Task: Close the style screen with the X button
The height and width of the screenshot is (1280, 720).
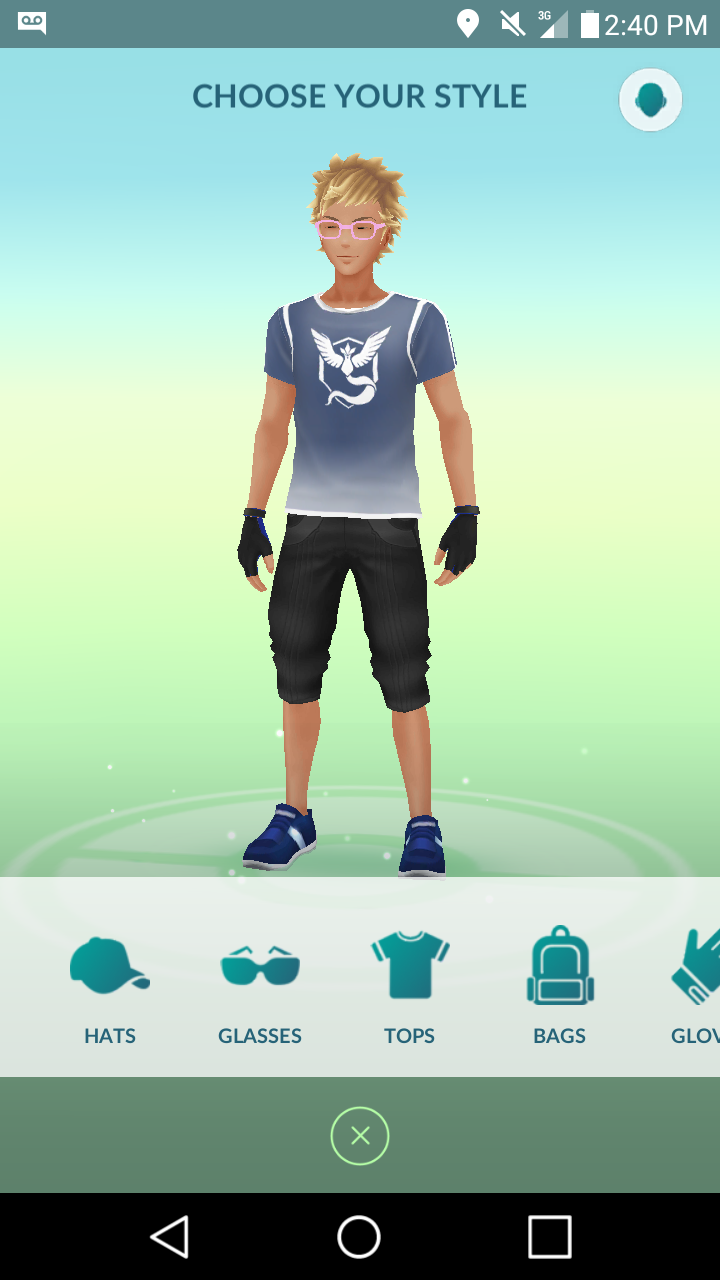Action: coord(360,1136)
